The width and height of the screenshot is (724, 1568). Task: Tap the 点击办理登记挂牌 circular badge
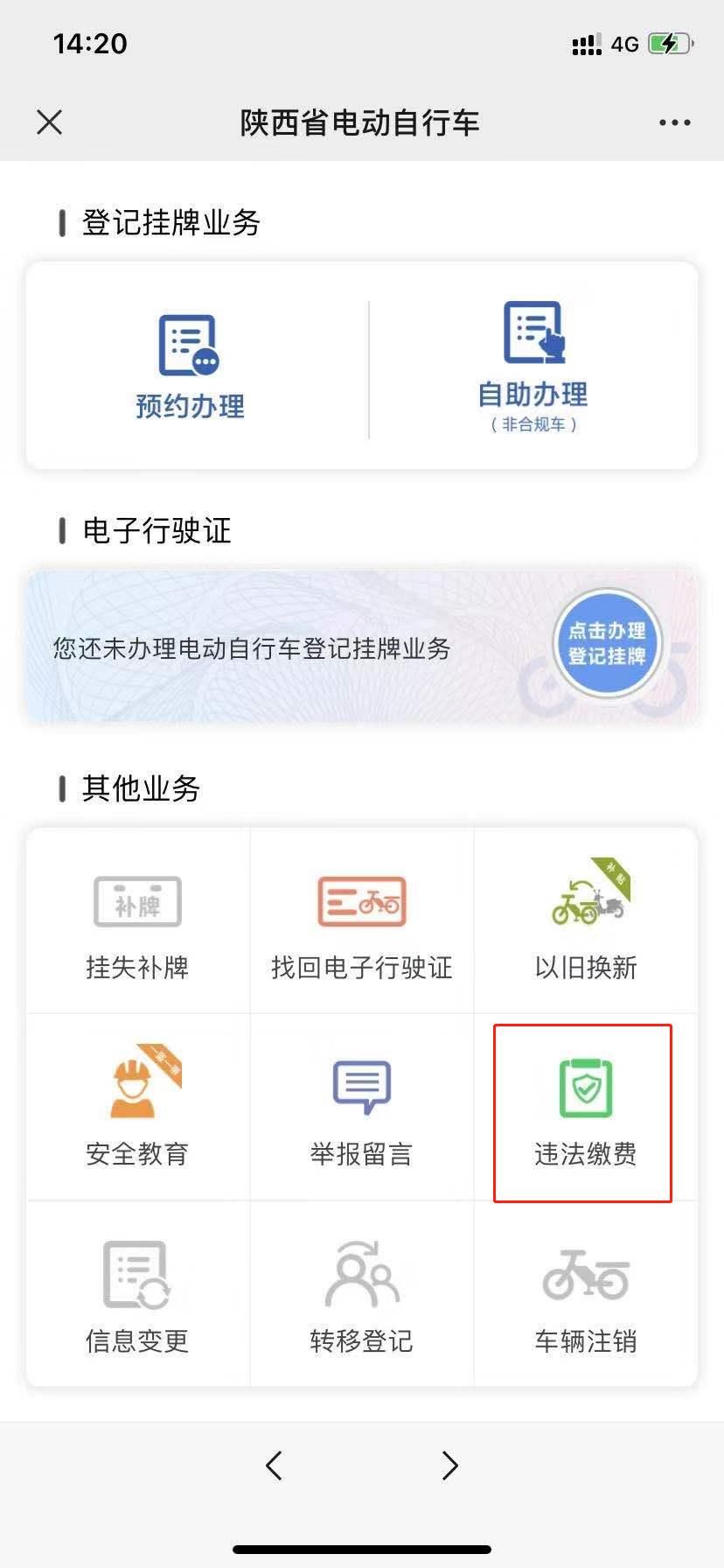click(x=607, y=643)
